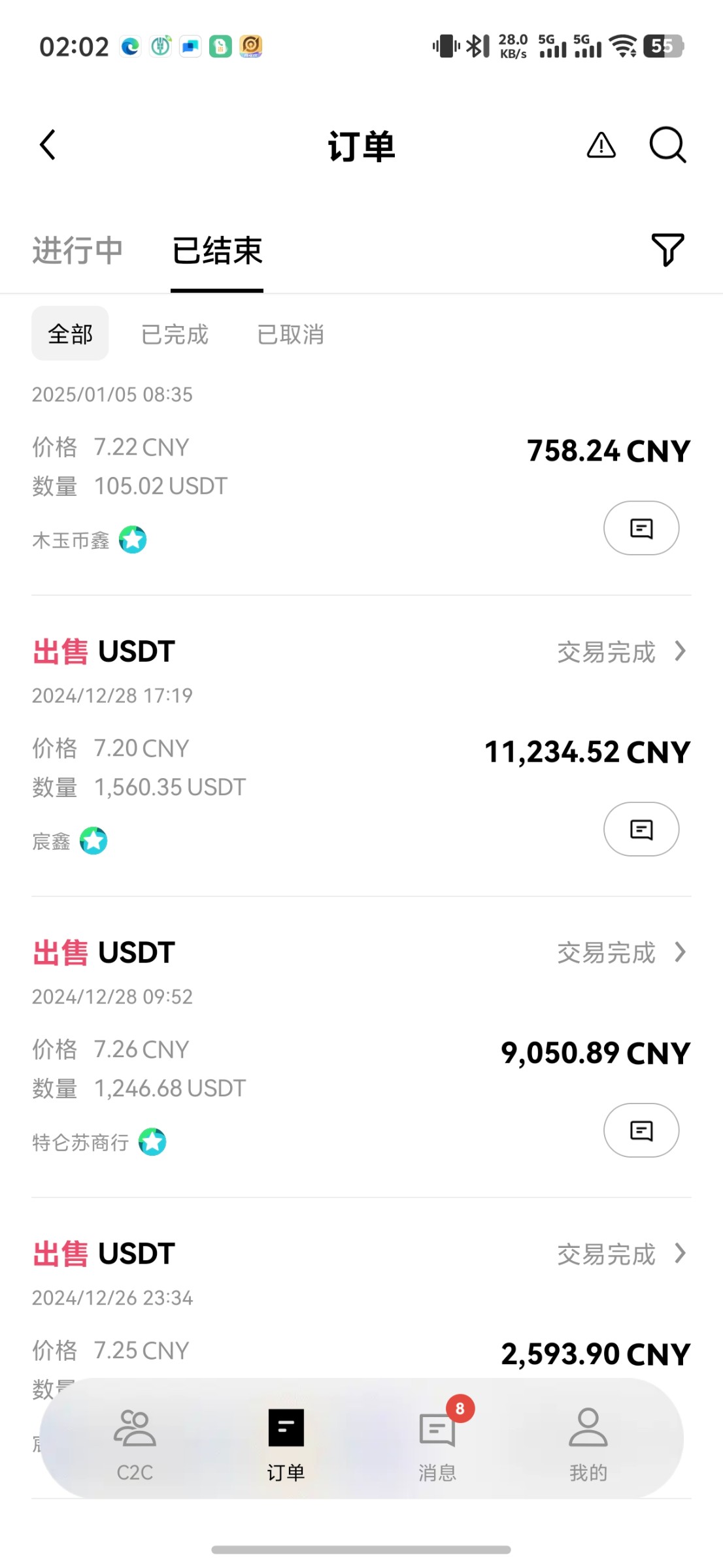Chat about the 11,234.52 CNY order
The width and height of the screenshot is (723, 1568).
point(641,829)
